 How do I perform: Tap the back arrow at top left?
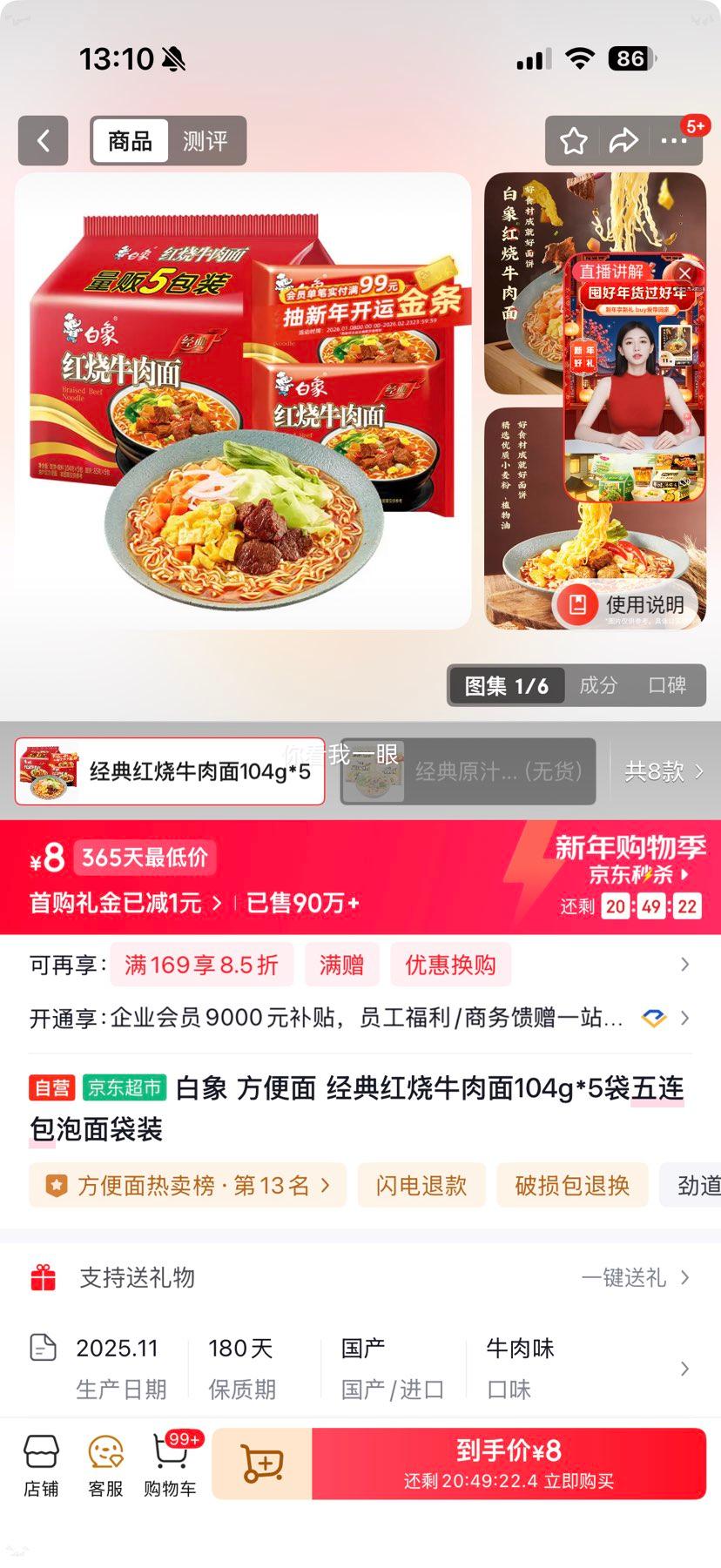[x=43, y=140]
